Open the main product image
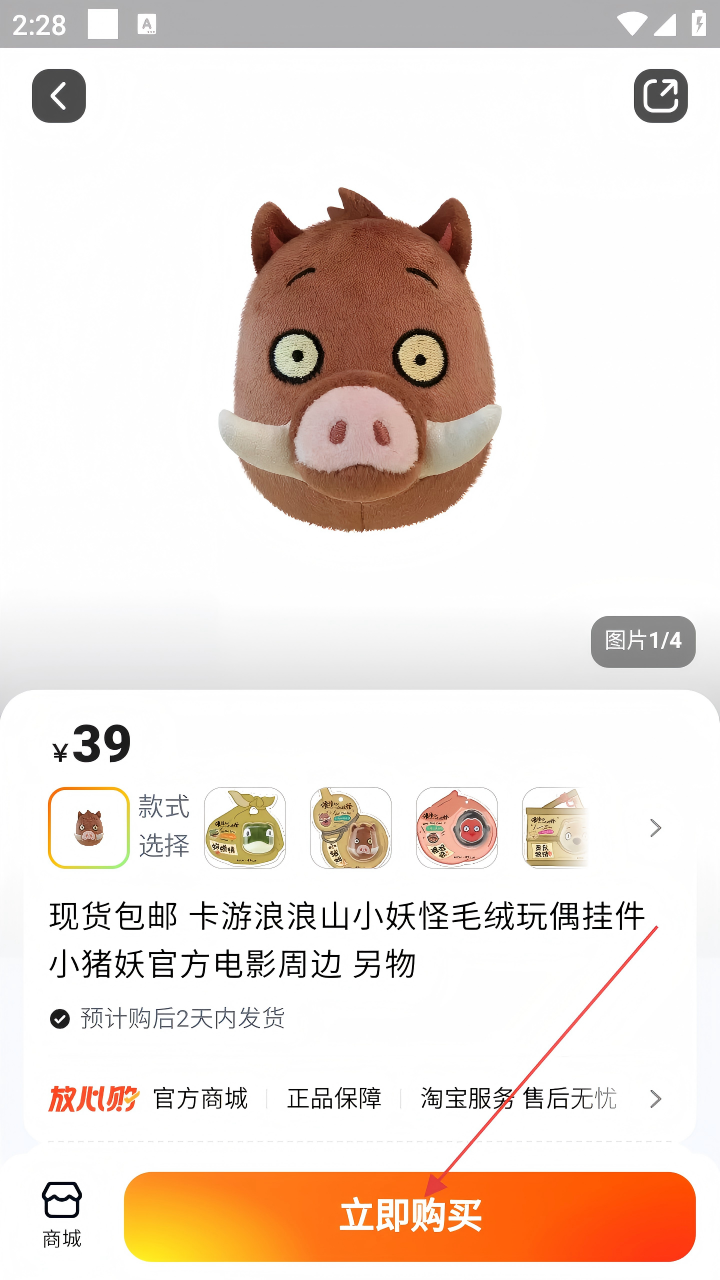This screenshot has width=720, height=1280. [360, 360]
